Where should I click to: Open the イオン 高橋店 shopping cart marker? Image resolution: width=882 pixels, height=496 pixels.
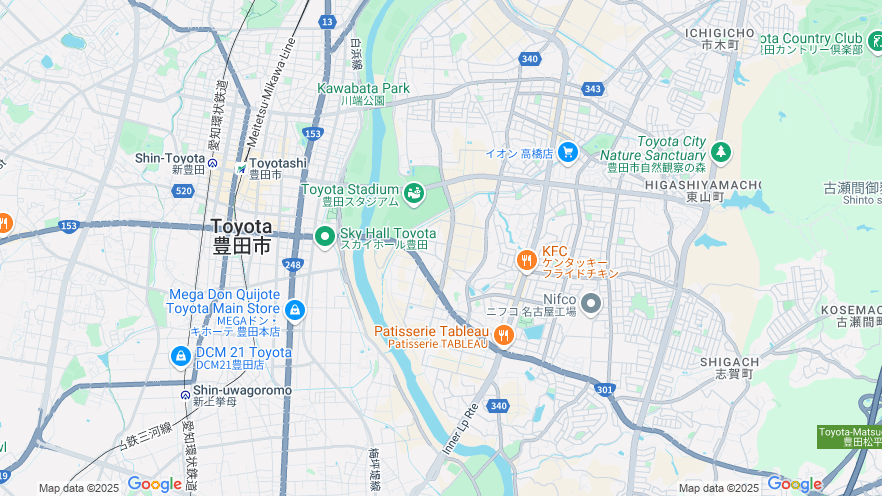point(568,152)
